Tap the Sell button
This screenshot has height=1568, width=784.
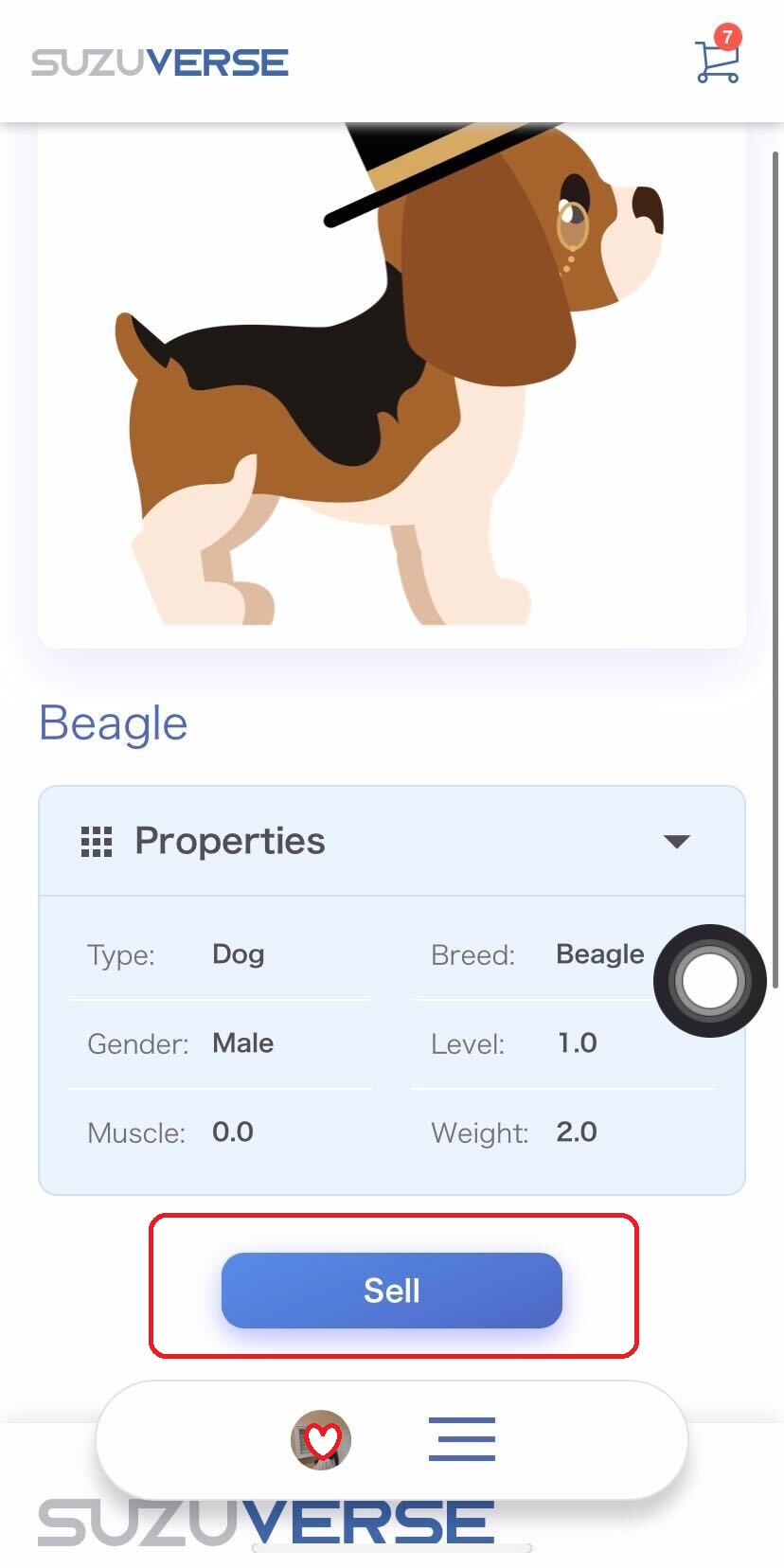pos(391,1290)
